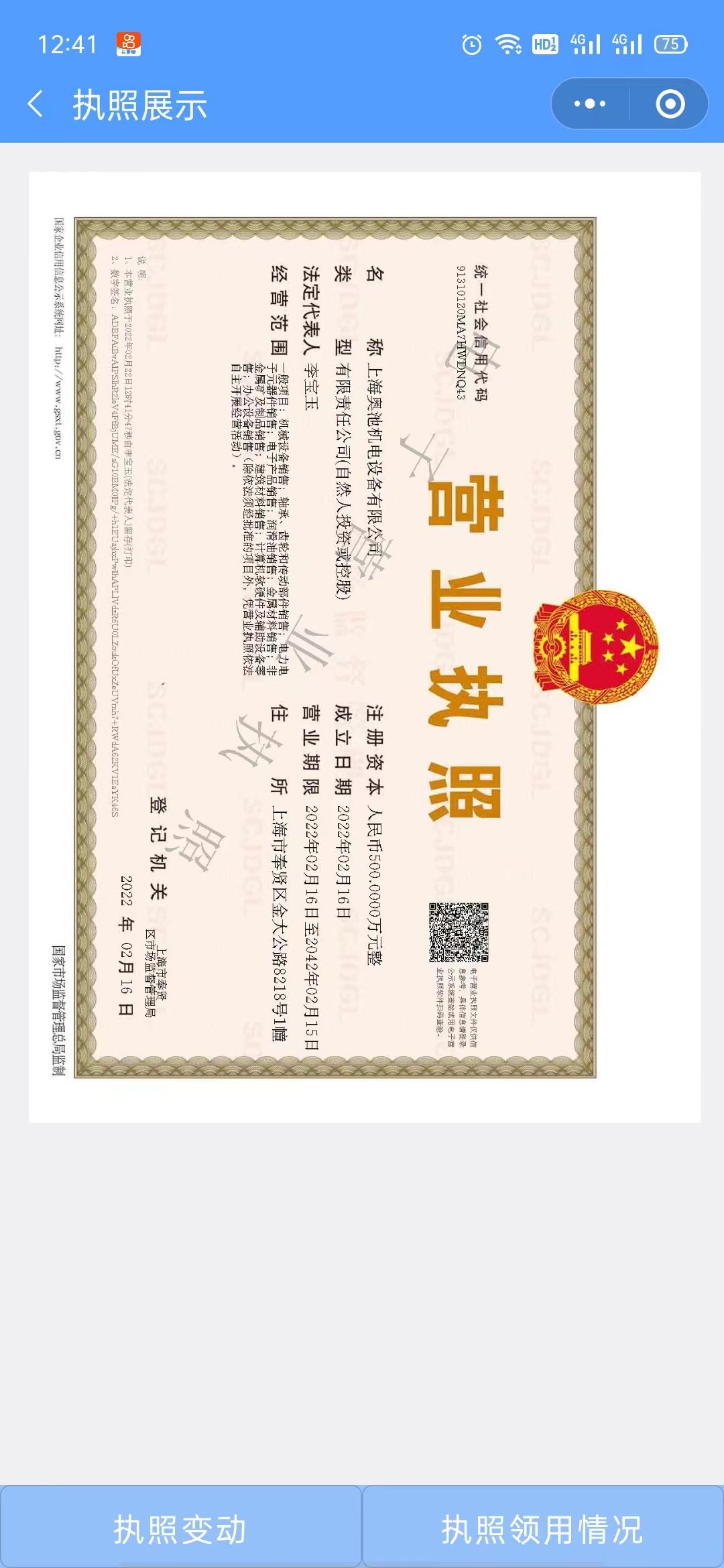Go back from 执照展示 page
Viewport: 724px width, 1568px height.
click(x=36, y=105)
